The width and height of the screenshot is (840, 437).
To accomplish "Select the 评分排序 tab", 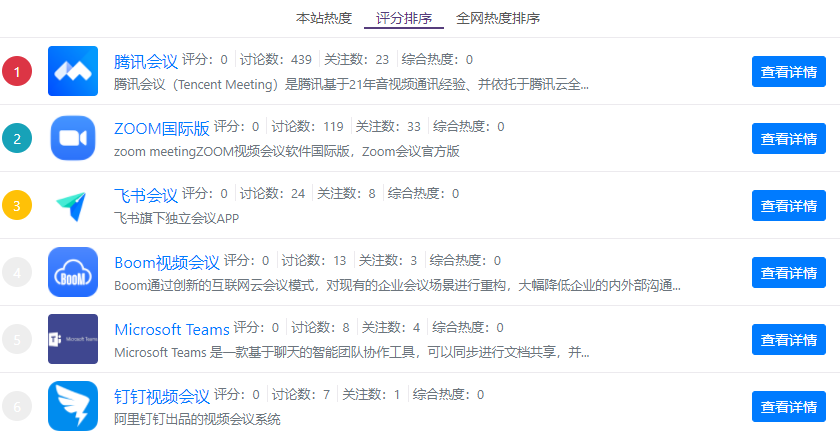I will coord(403,18).
